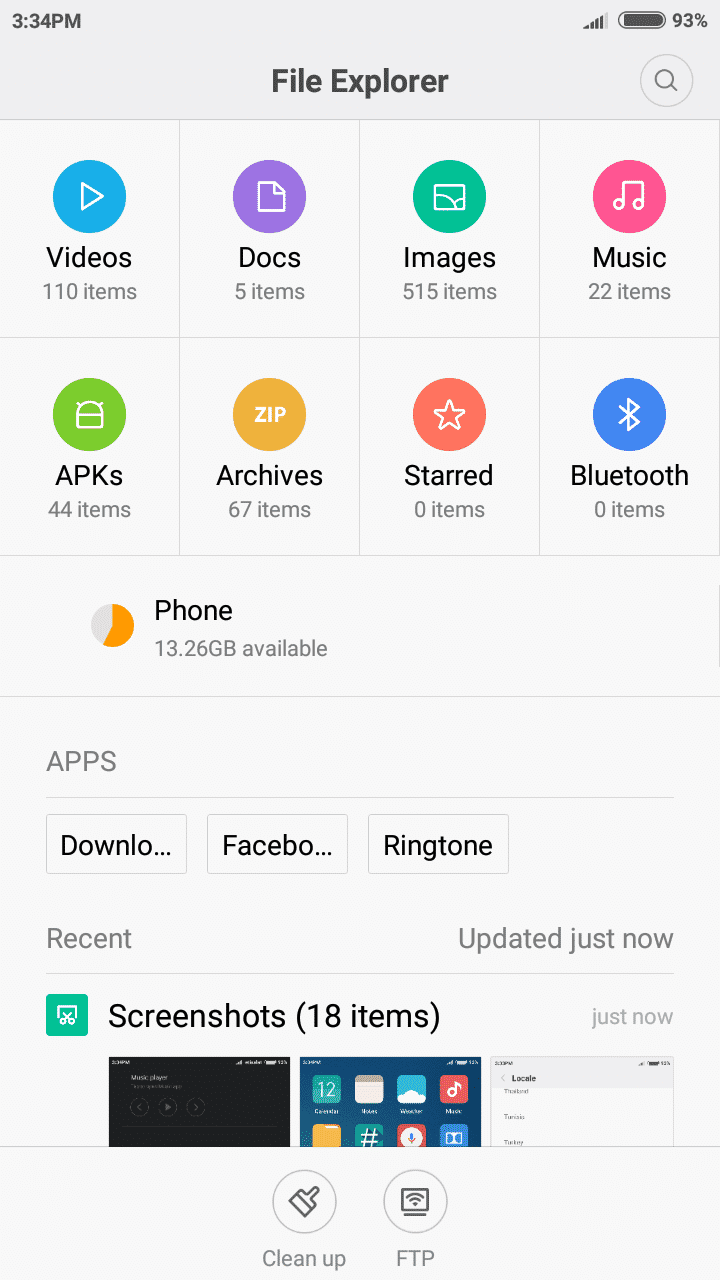Open the Archives category
This screenshot has height=1280, width=720.
click(270, 447)
